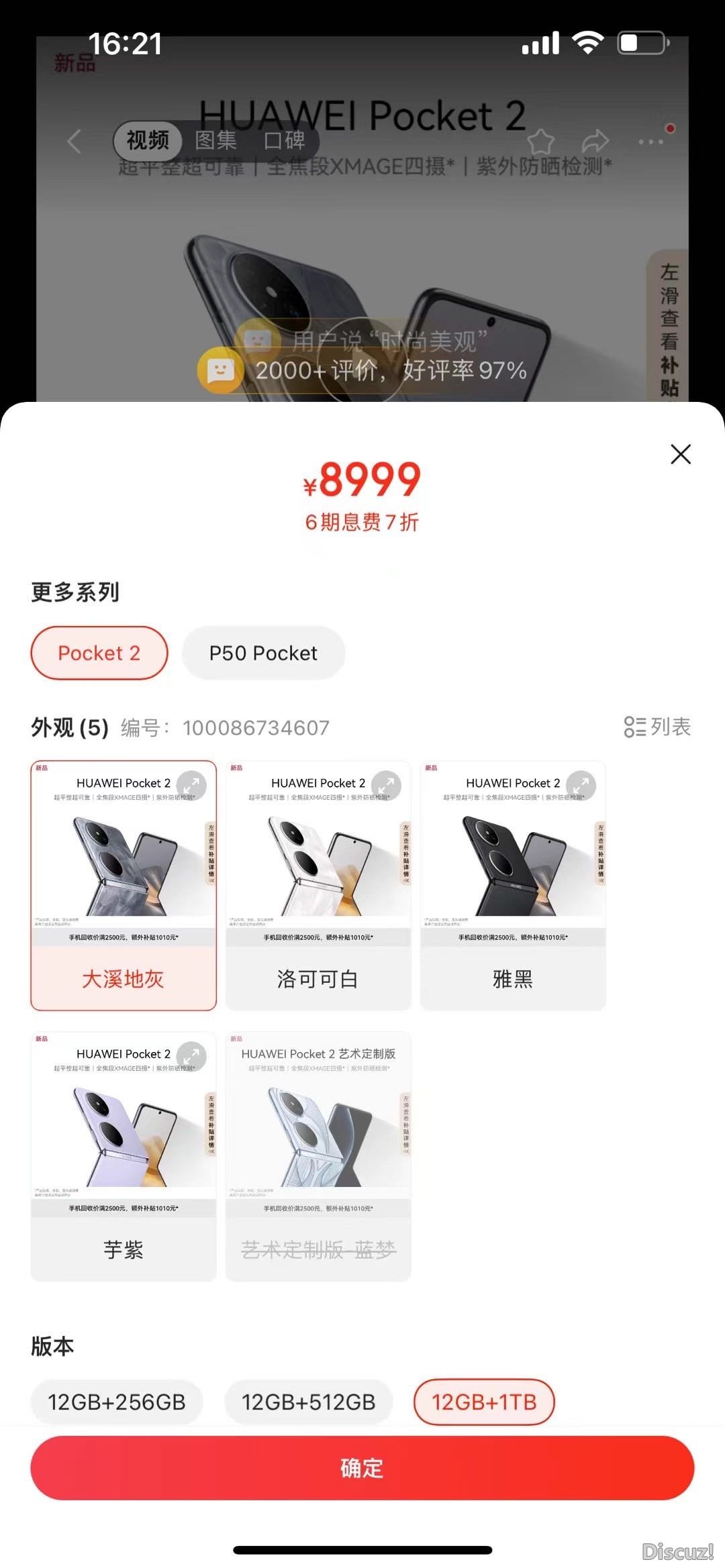Enlarge the 洛可可白 product image

pyautogui.click(x=386, y=785)
